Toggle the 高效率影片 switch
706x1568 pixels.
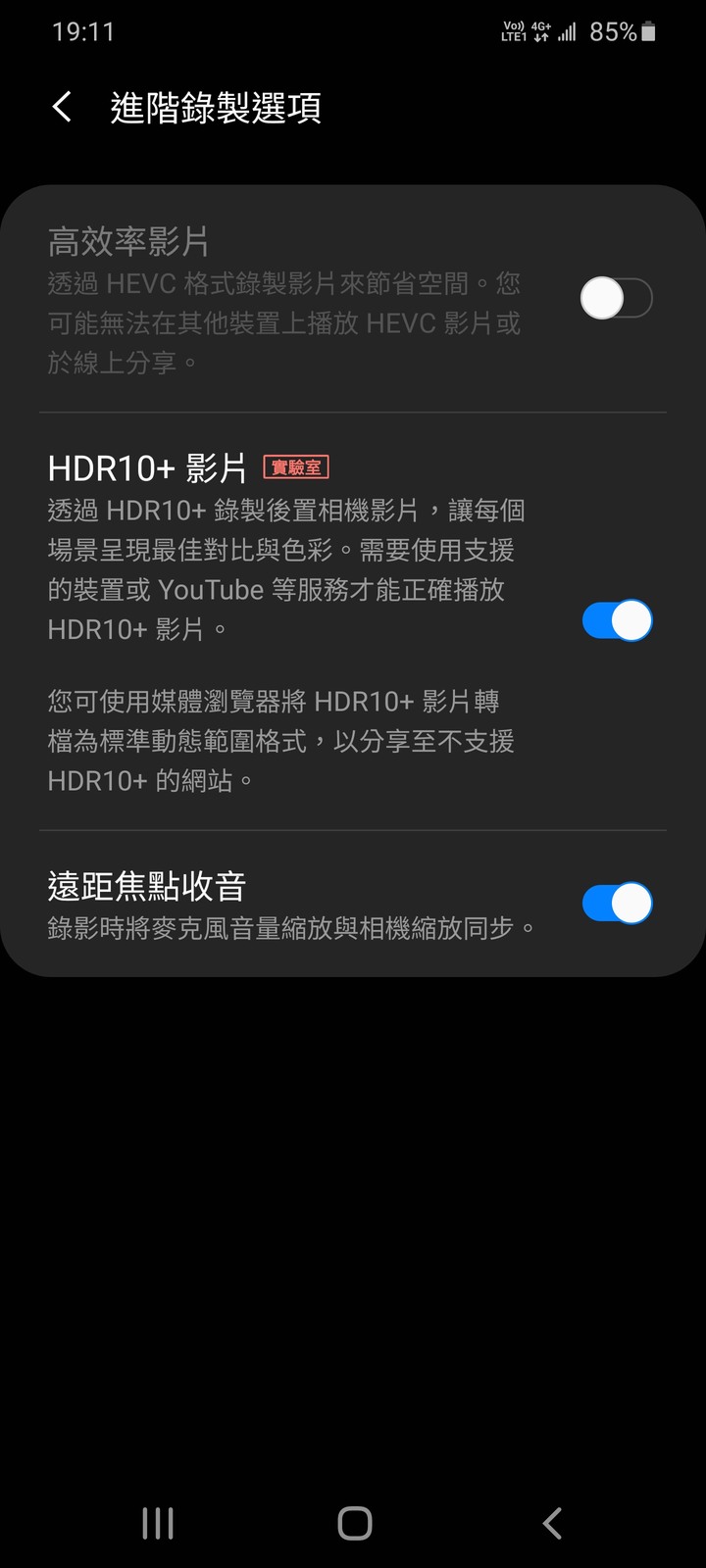pyautogui.click(x=617, y=298)
